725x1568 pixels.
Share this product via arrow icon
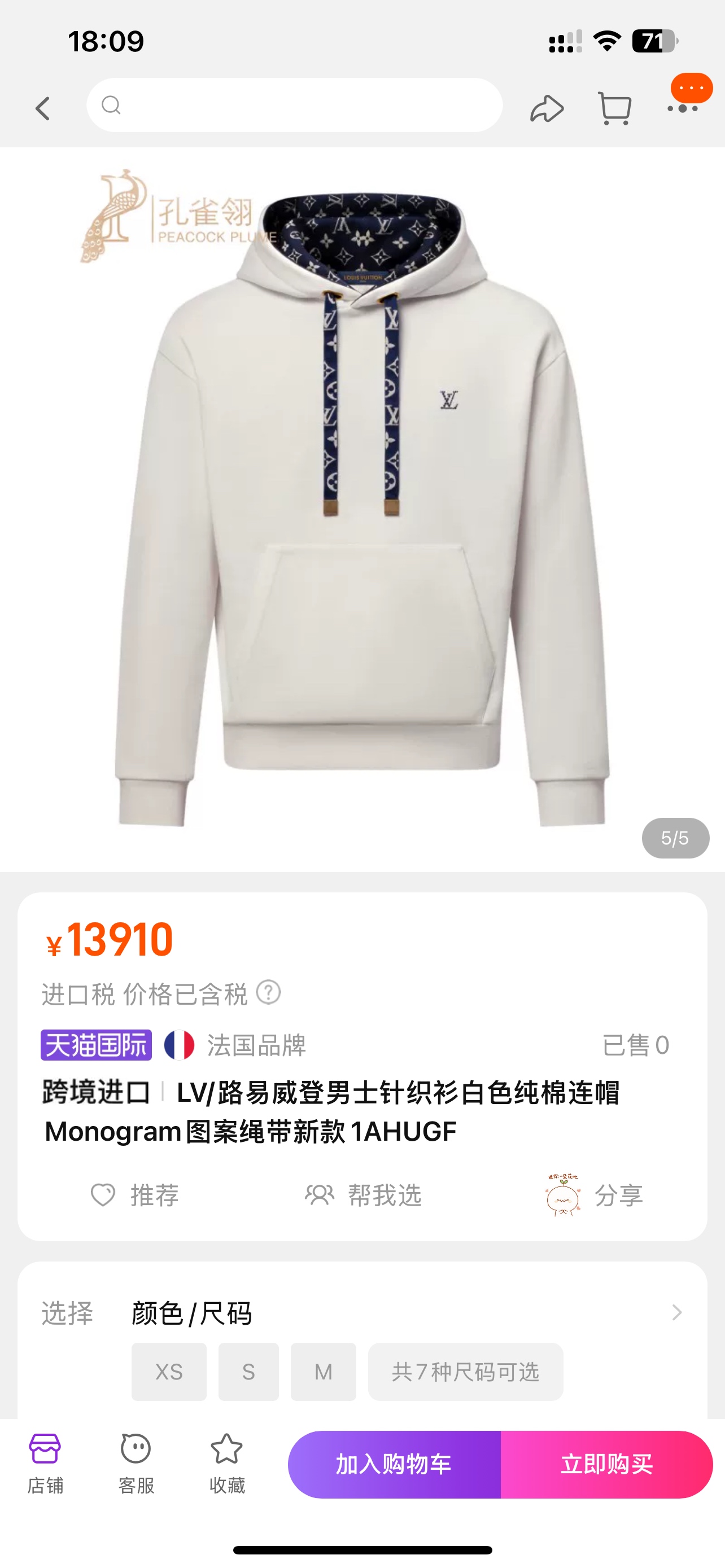pos(546,109)
